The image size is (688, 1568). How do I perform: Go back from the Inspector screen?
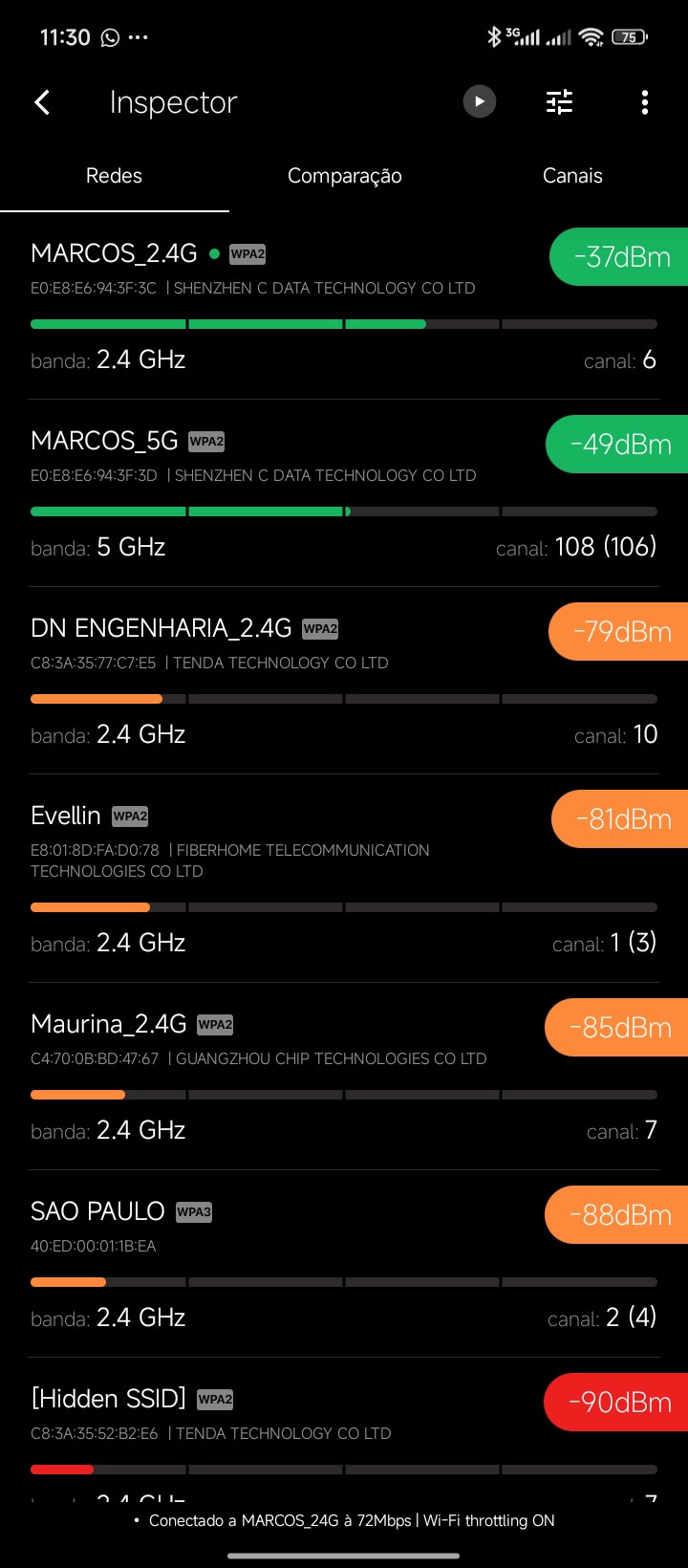[x=42, y=102]
